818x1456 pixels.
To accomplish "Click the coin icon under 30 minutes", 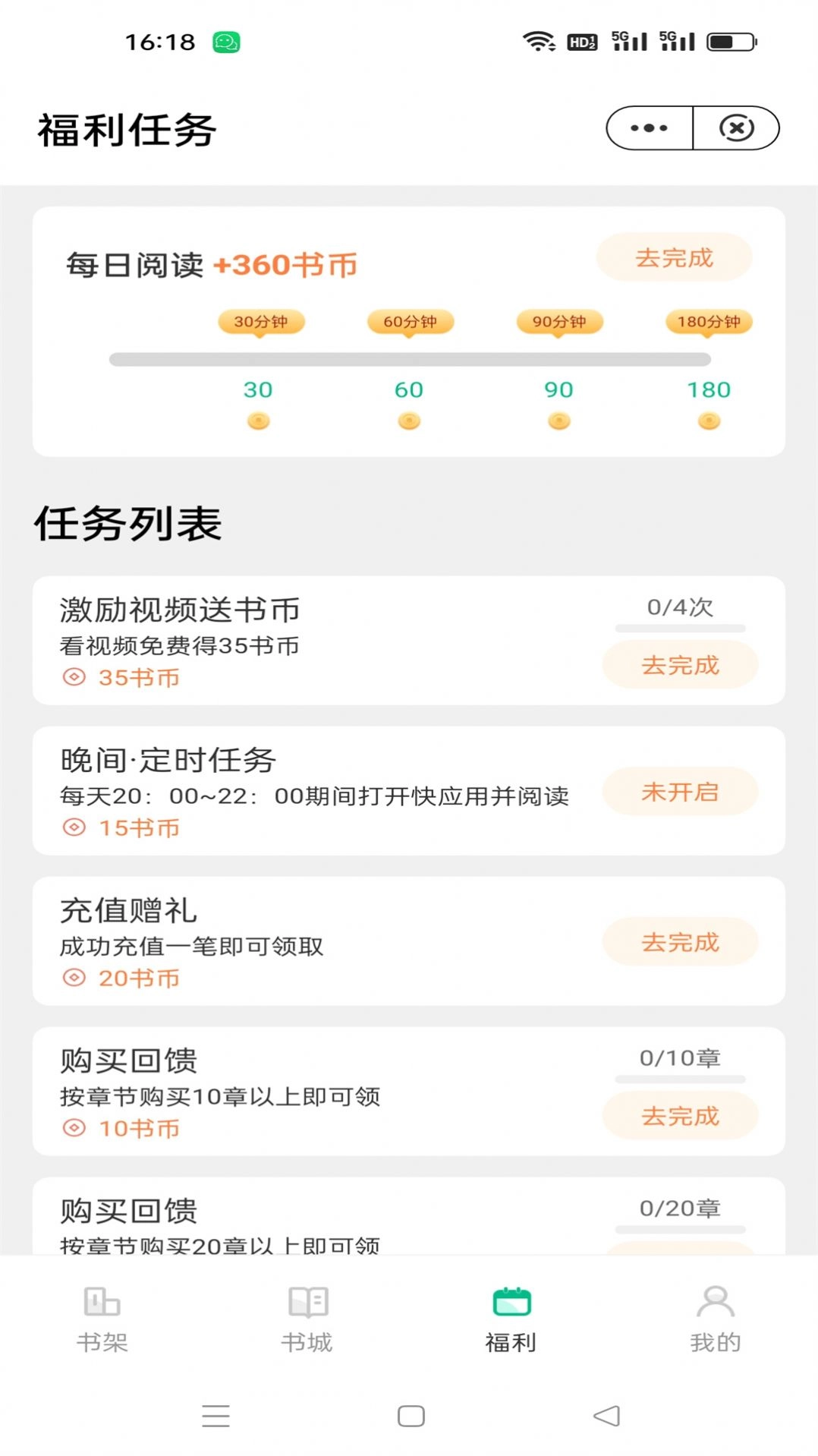I will click(257, 421).
